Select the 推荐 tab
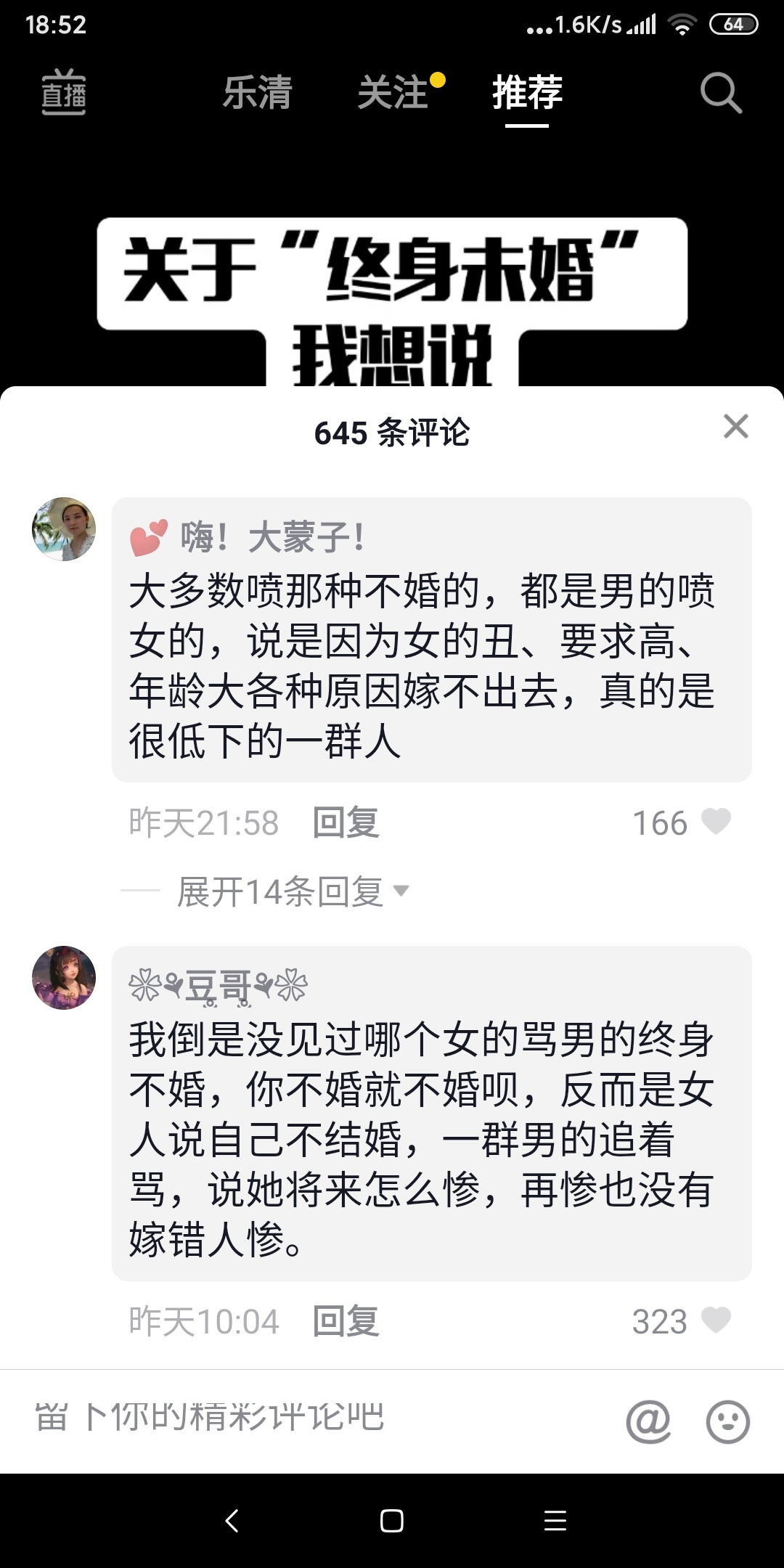Viewport: 784px width, 1568px height. pyautogui.click(x=527, y=93)
